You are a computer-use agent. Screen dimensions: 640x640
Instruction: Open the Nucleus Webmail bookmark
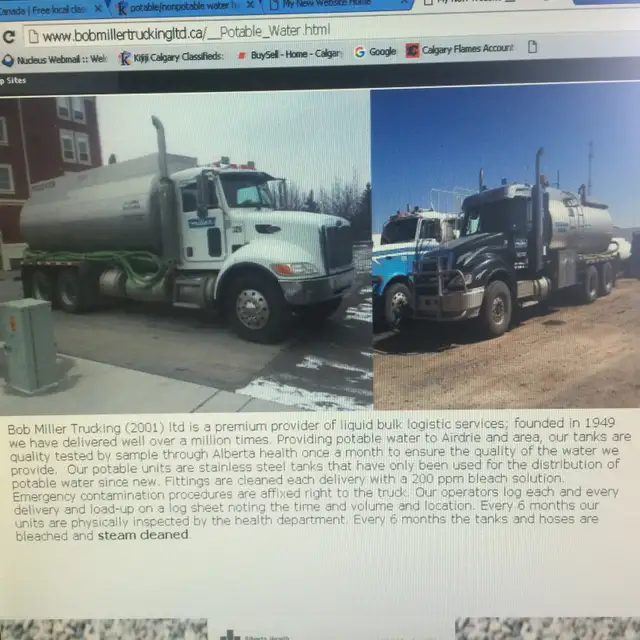point(55,59)
